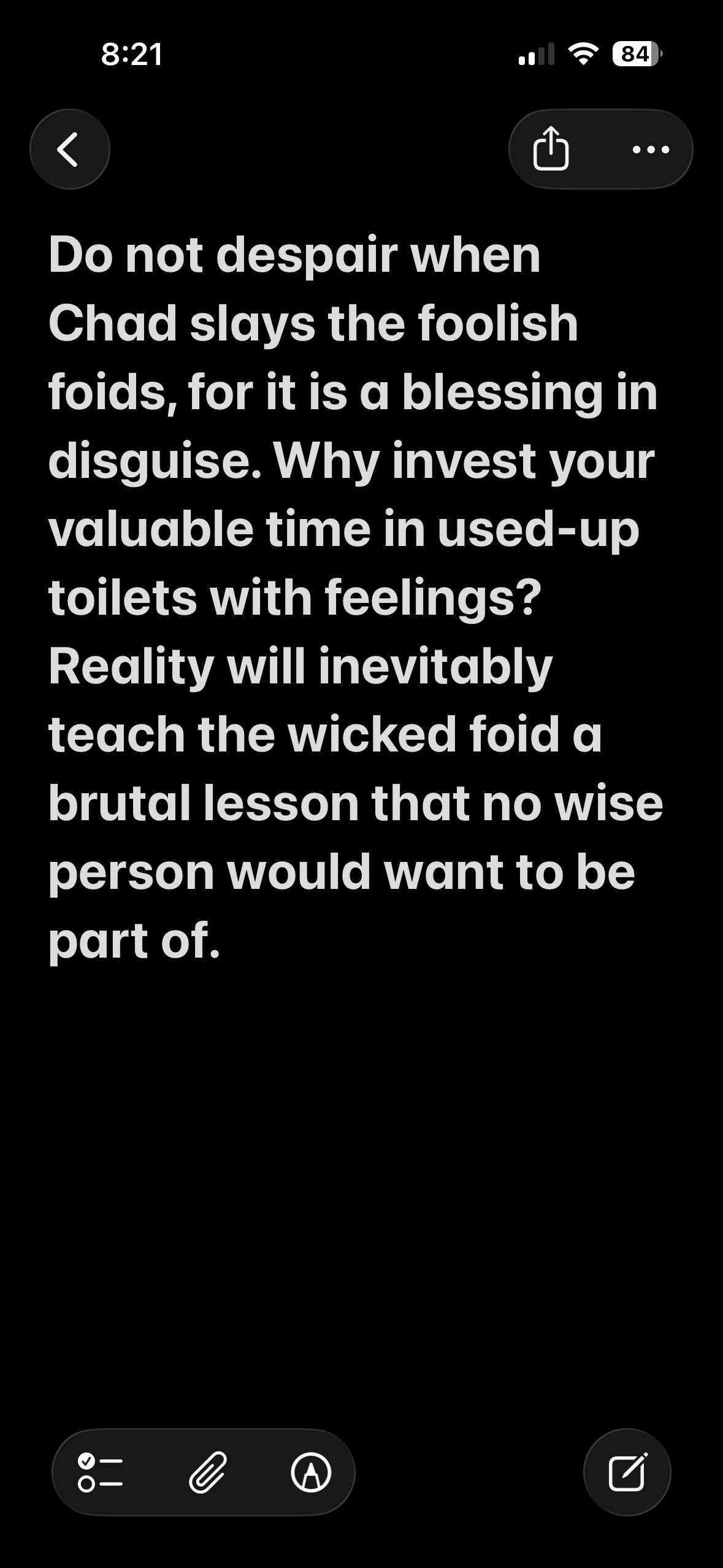Go back to the notes list
Viewport: 723px width, 1568px height.
coord(69,149)
